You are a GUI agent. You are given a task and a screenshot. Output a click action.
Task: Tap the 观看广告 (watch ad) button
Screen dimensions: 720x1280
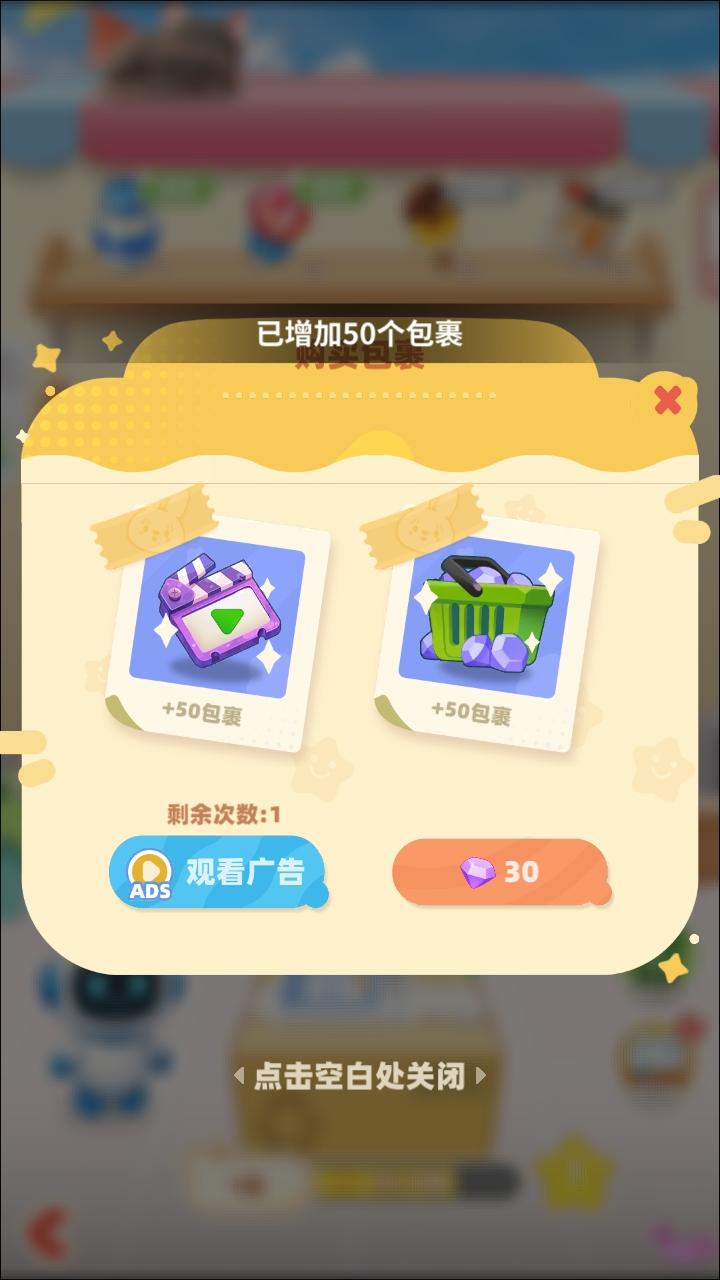point(217,871)
